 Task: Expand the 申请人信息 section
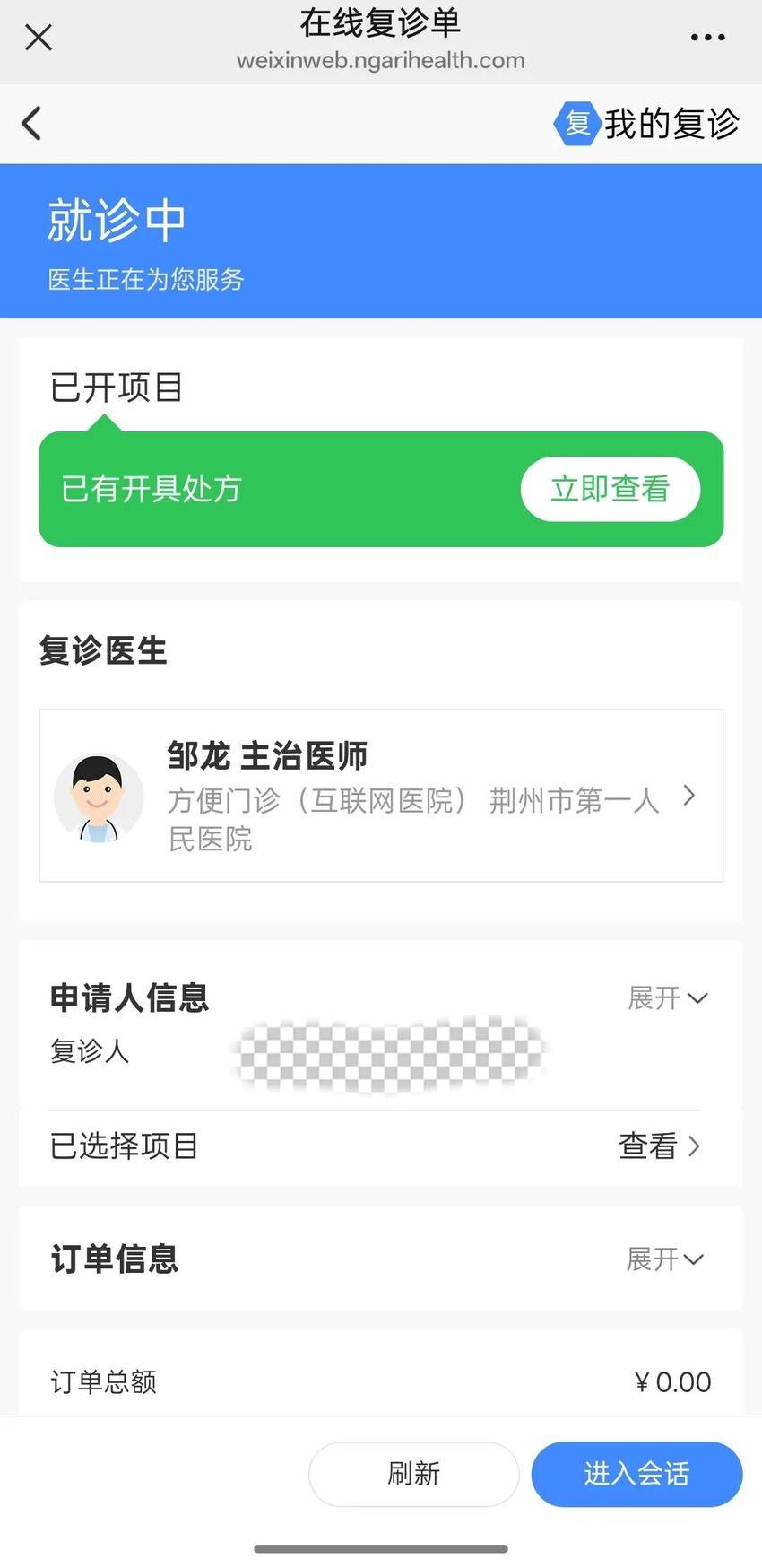[x=667, y=997]
